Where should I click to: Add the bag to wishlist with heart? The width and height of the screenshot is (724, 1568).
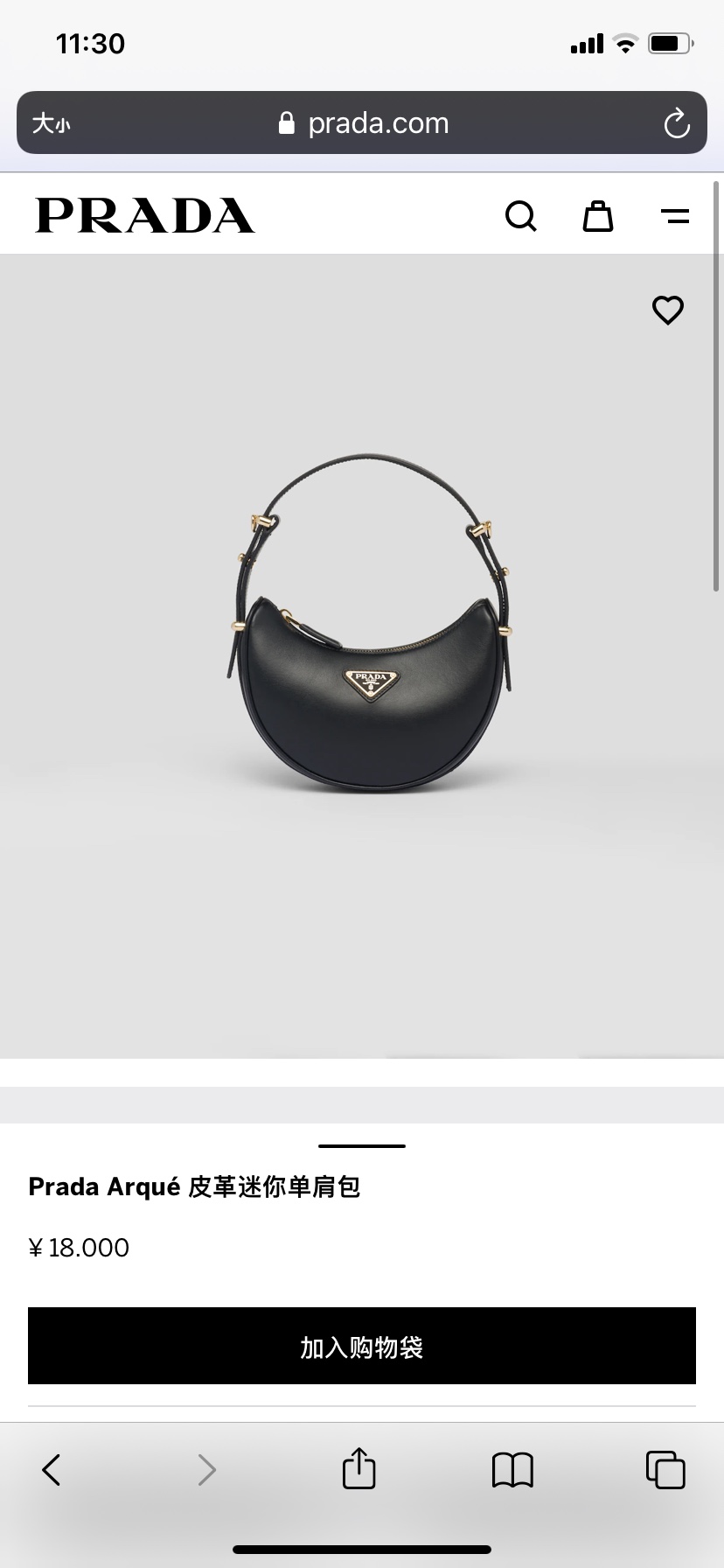pos(668,310)
